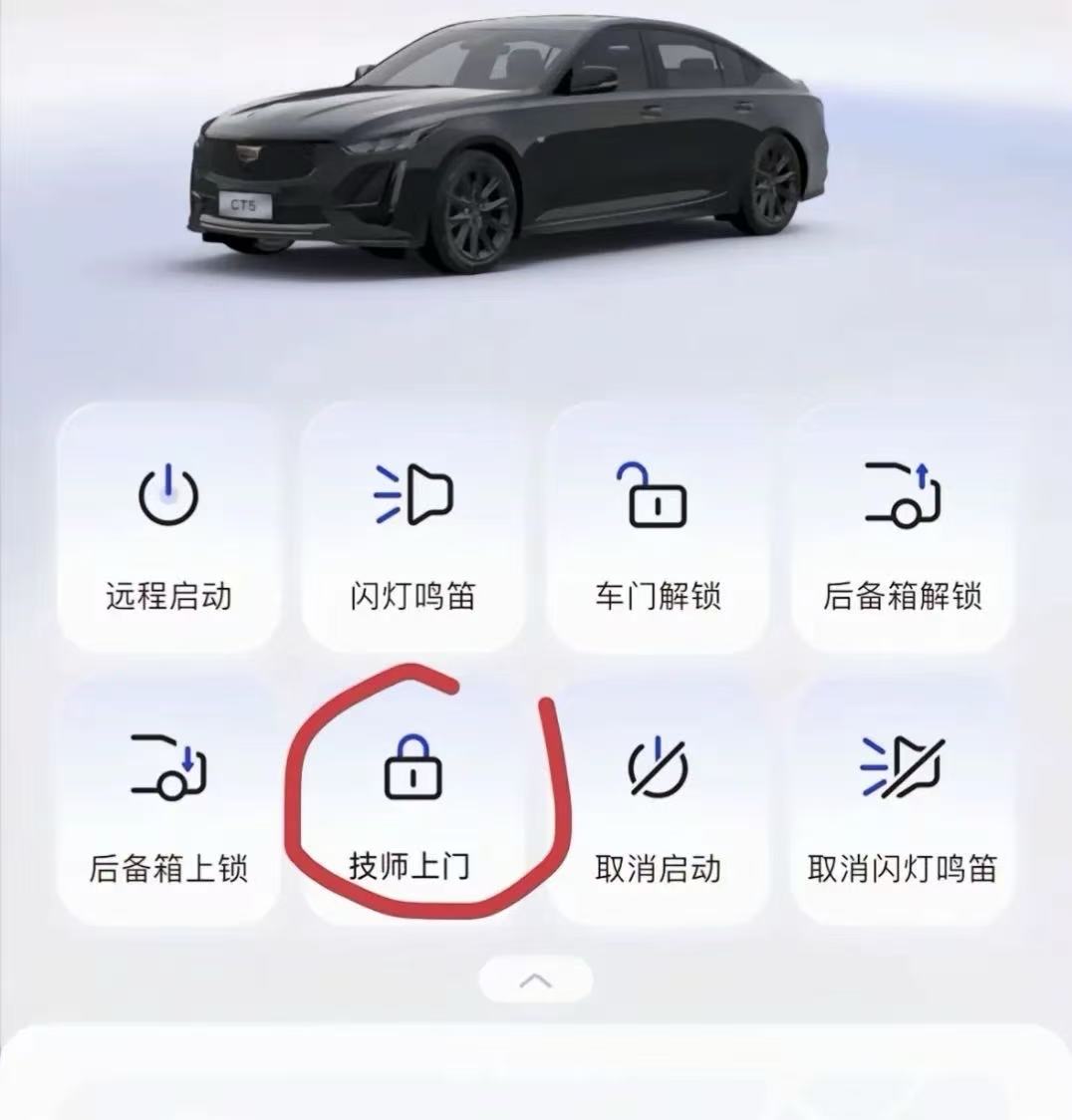Collapse the control panel with the chevron
This screenshot has height=1120, width=1072.
(536, 980)
